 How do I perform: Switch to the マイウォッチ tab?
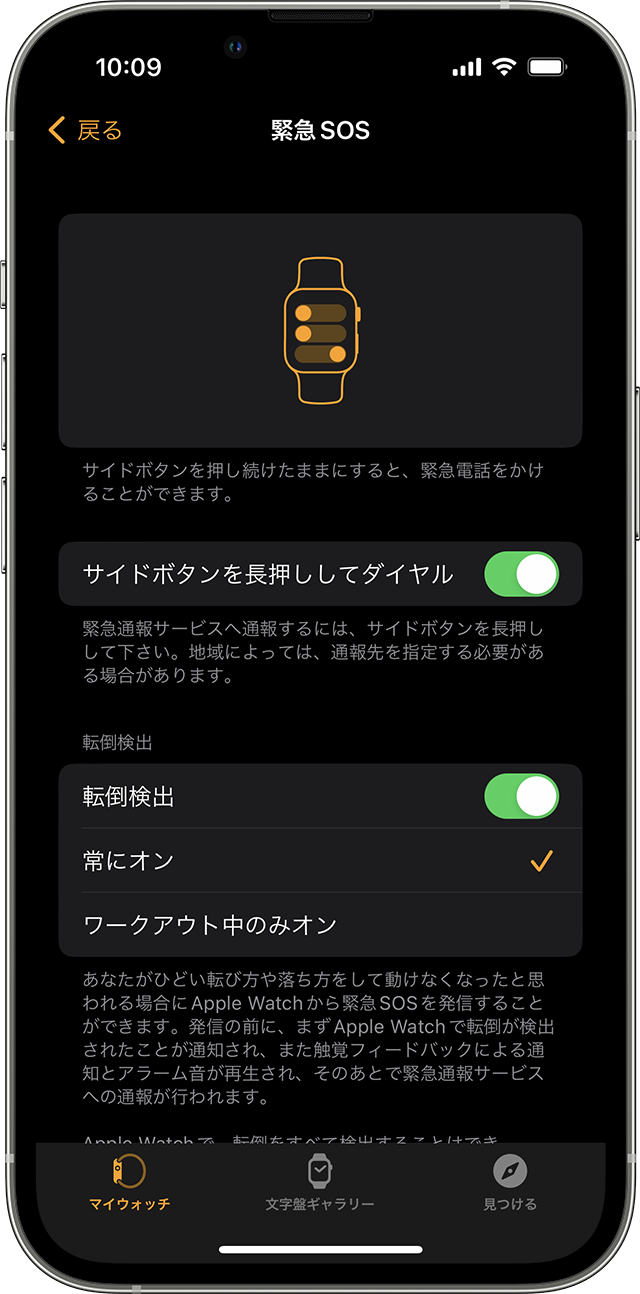tap(129, 1183)
